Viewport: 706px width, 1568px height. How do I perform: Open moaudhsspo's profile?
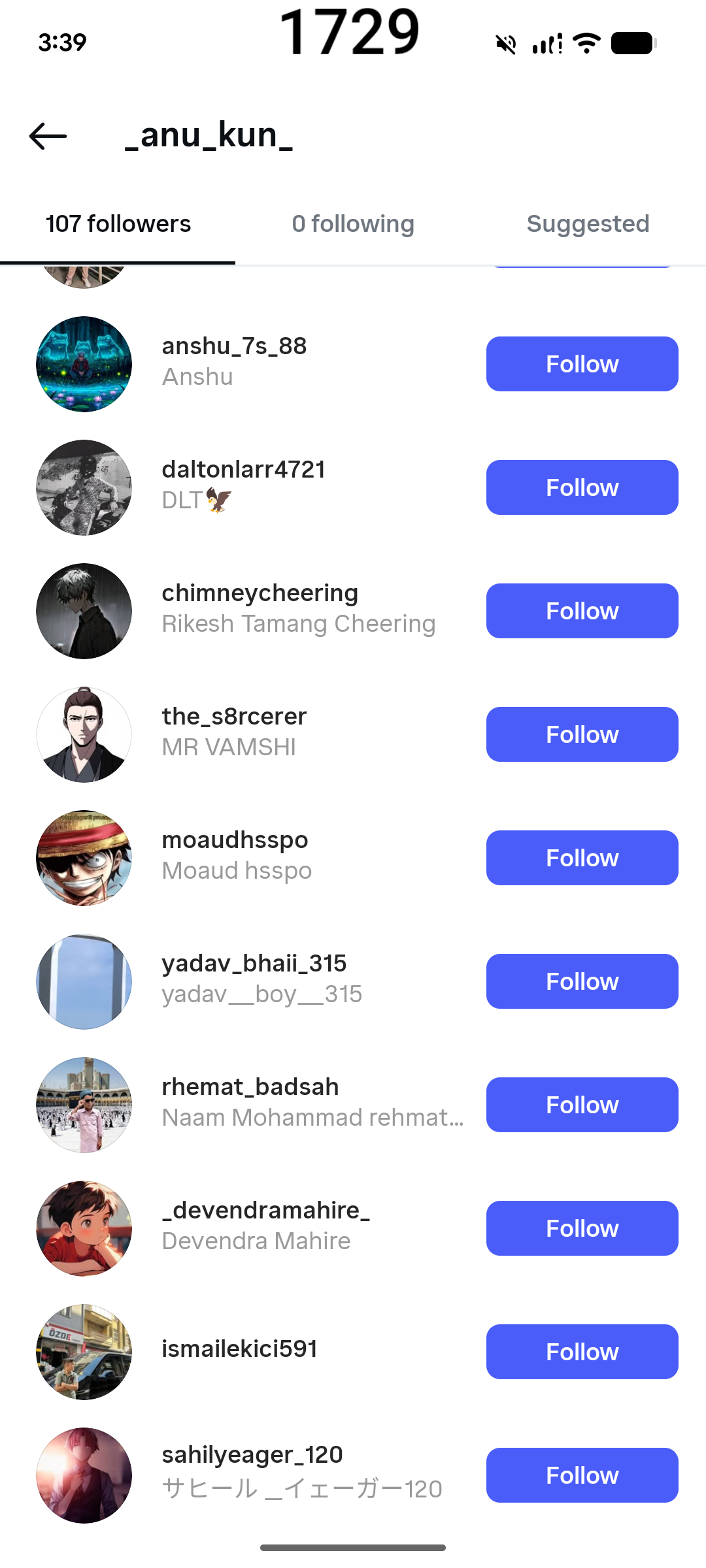pos(235,840)
